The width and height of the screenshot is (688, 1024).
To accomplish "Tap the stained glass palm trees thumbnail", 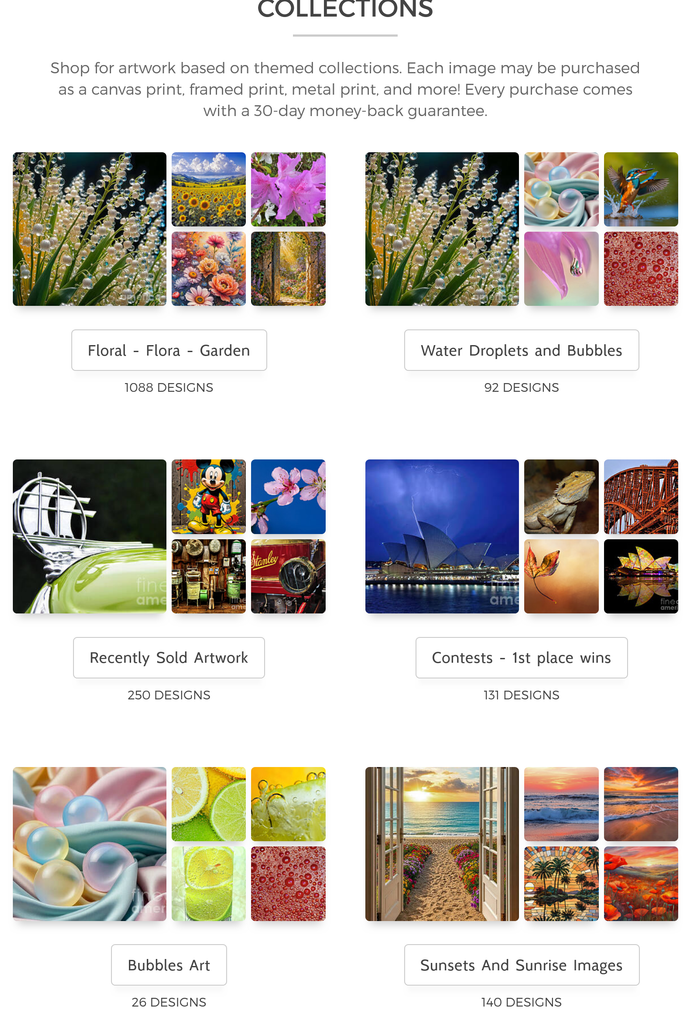I will coord(561,883).
